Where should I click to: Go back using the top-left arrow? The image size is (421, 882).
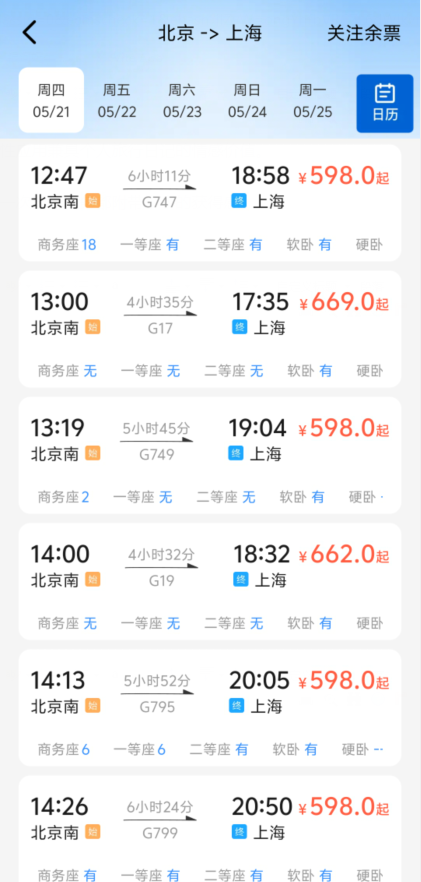pyautogui.click(x=30, y=33)
